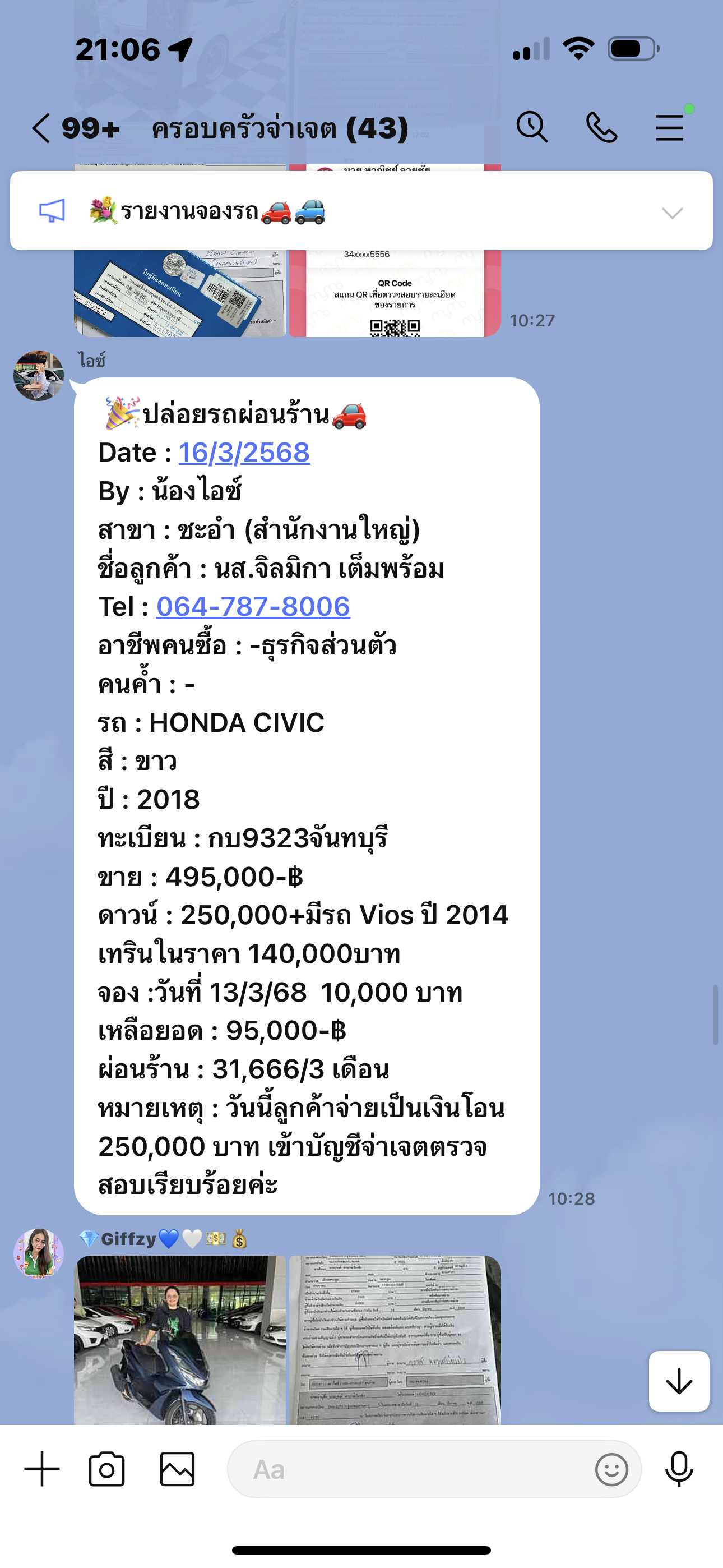
Task: Open the emoji and sticker picker
Action: [x=611, y=1469]
